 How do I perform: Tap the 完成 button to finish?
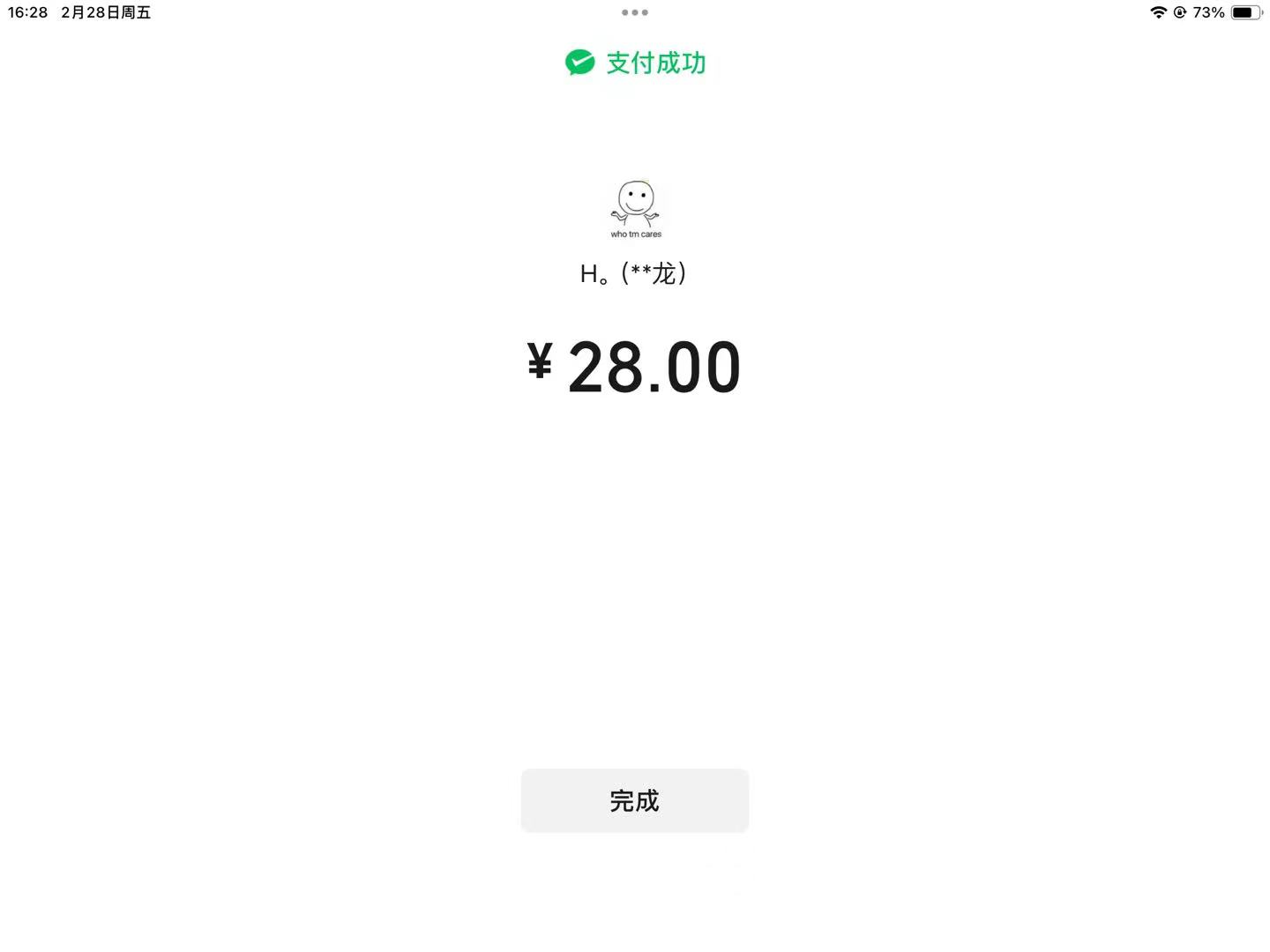click(x=634, y=800)
